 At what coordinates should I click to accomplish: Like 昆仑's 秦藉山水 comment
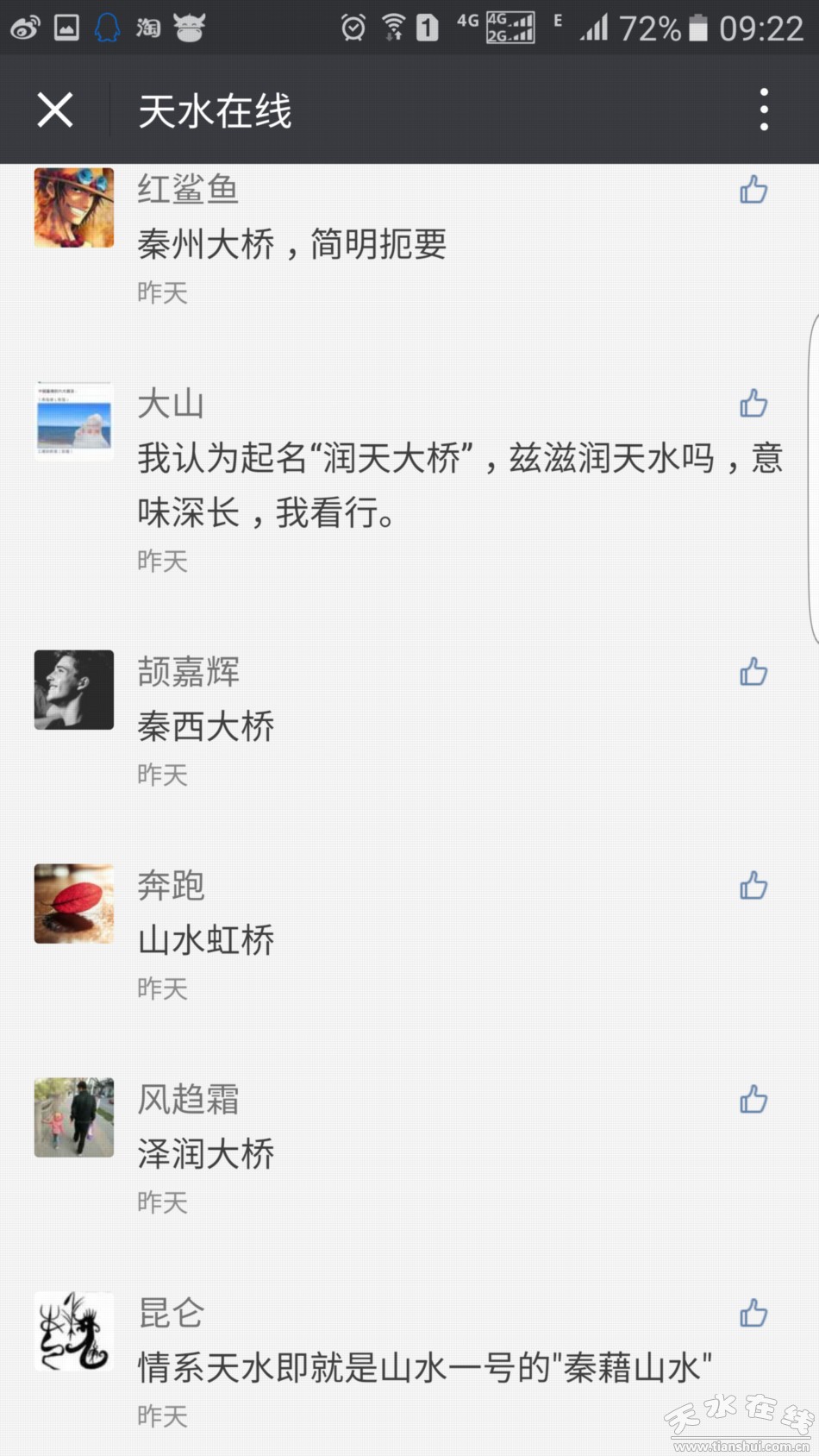pos(753,1314)
